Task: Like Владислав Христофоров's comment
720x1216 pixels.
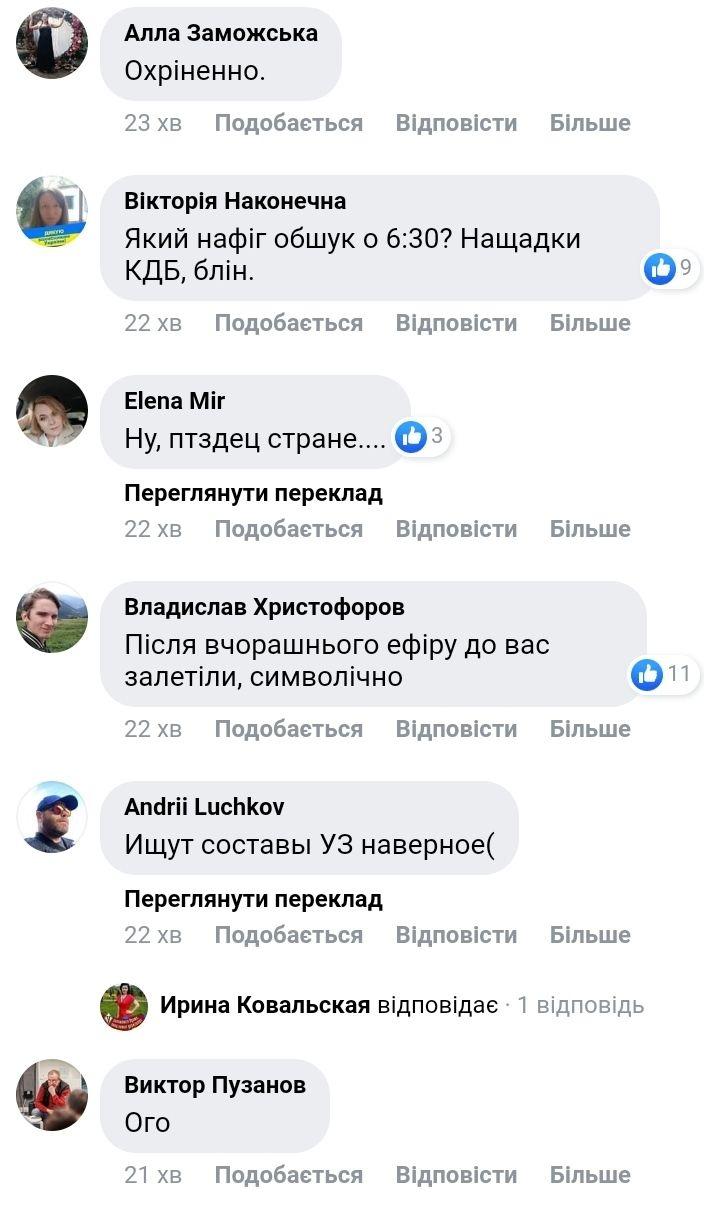Action: pos(288,729)
